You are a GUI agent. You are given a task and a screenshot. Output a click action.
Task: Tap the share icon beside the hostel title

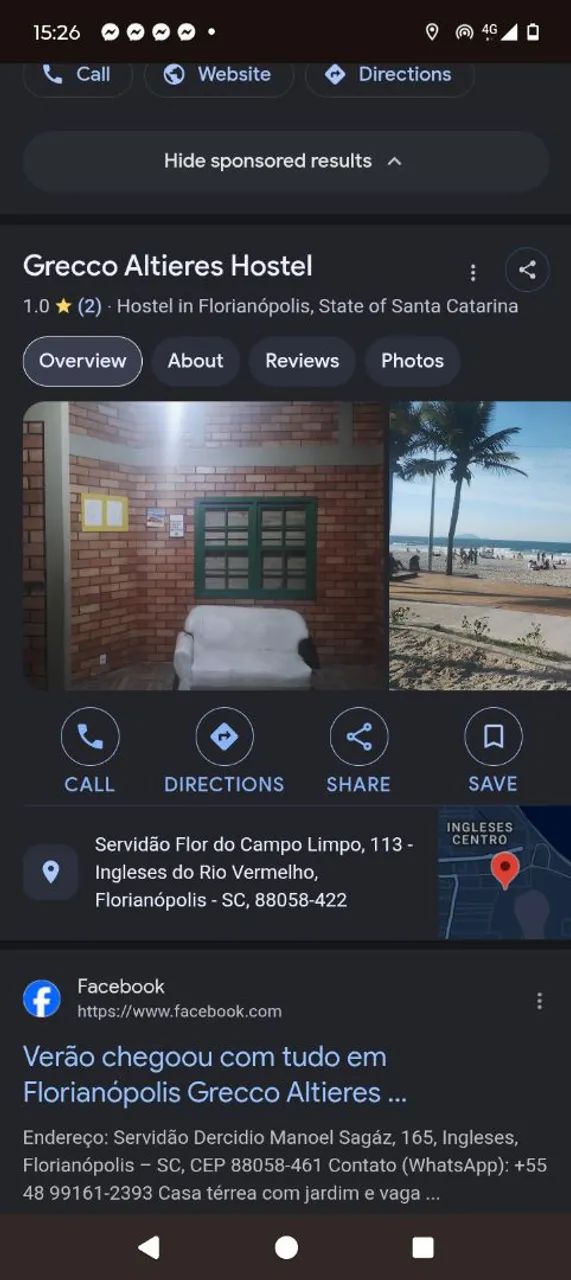(527, 270)
